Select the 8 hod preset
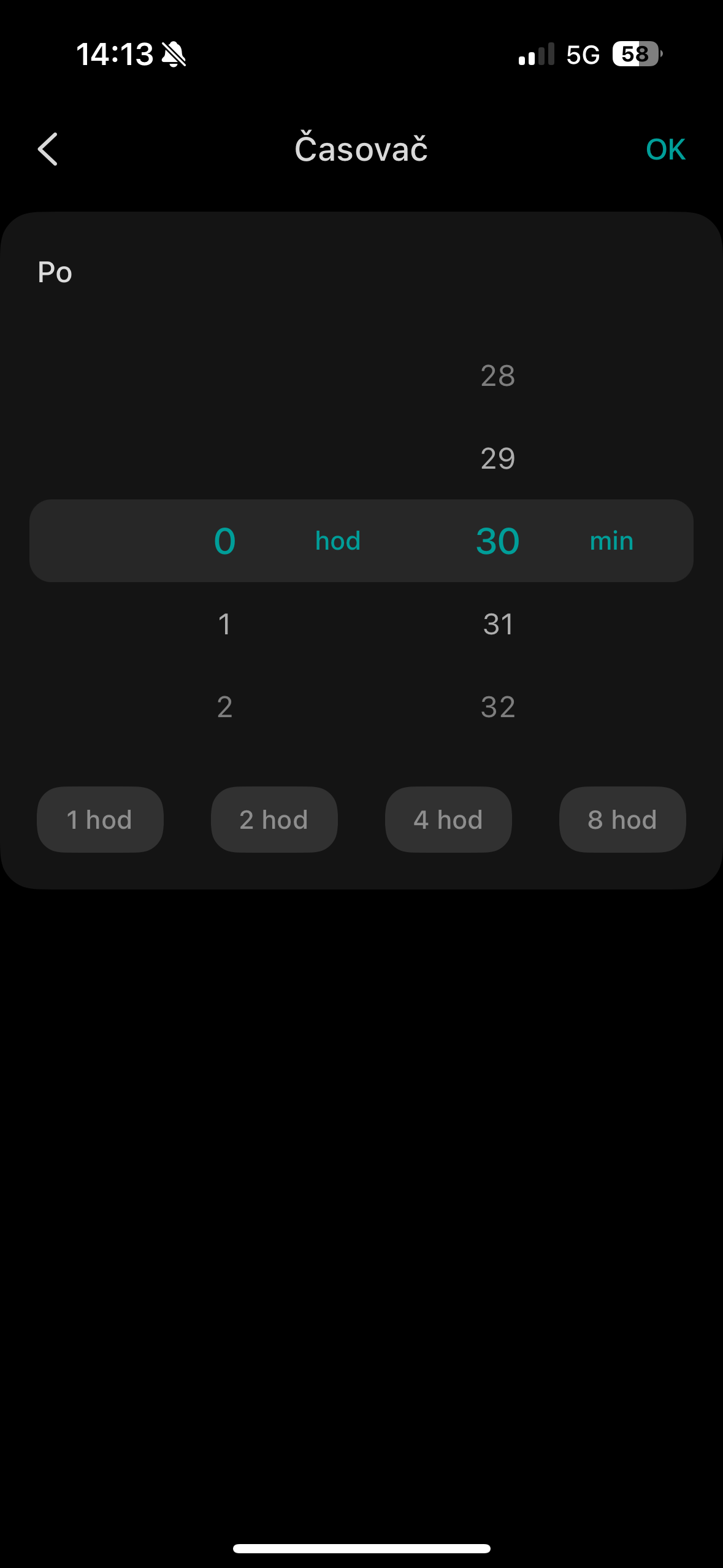 [x=622, y=820]
